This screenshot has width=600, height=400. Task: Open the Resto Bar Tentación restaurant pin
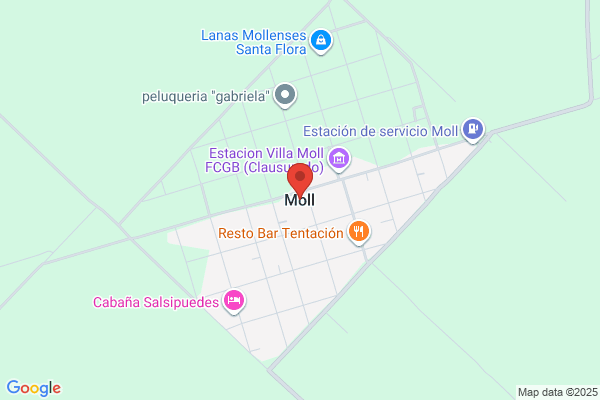[x=359, y=232]
